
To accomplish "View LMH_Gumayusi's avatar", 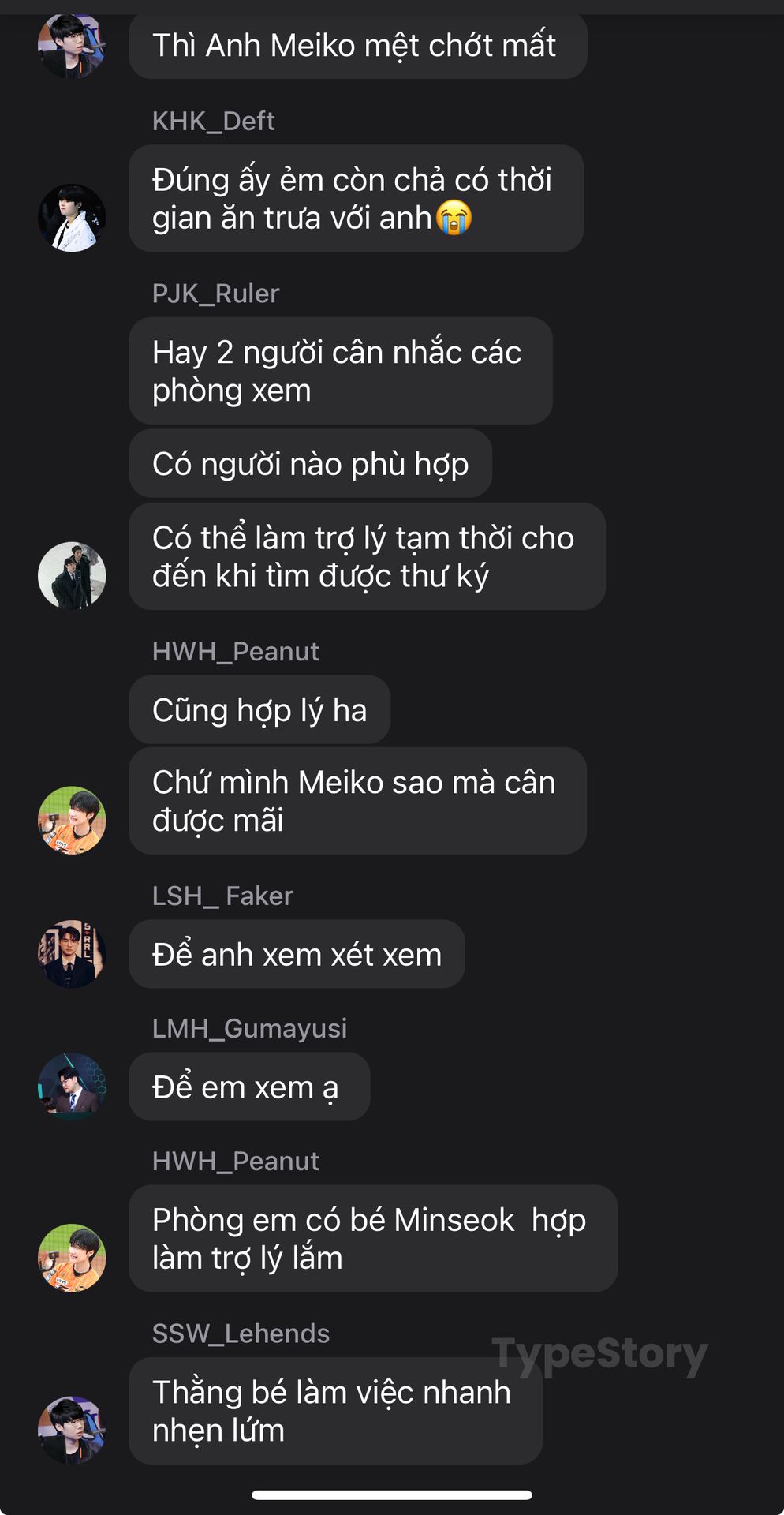I will pyautogui.click(x=72, y=1087).
